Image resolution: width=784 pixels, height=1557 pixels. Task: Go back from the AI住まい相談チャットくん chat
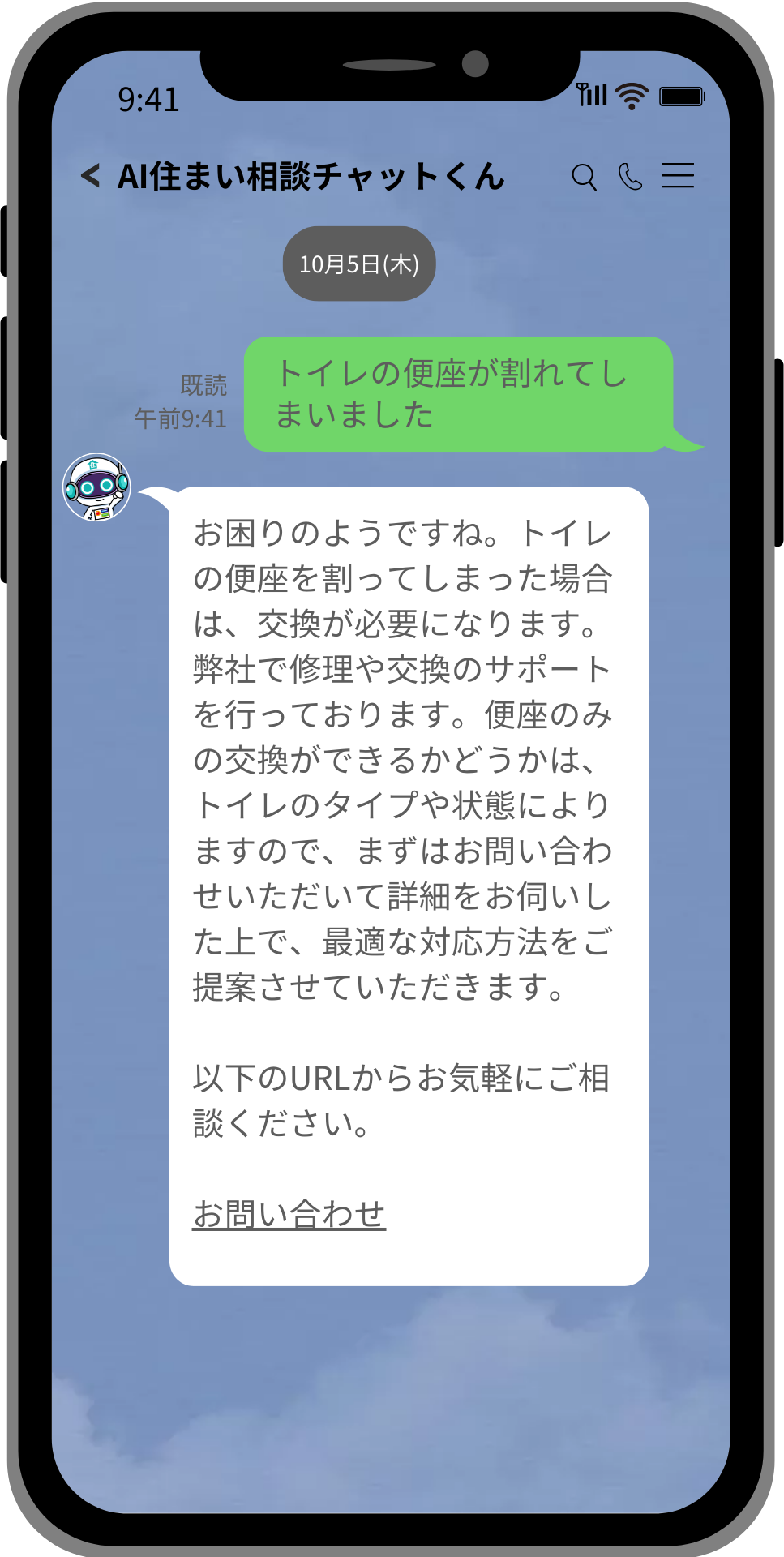(x=91, y=176)
